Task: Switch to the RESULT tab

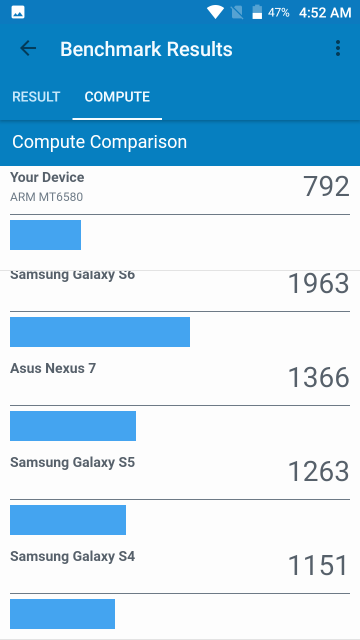Action: pos(36,97)
